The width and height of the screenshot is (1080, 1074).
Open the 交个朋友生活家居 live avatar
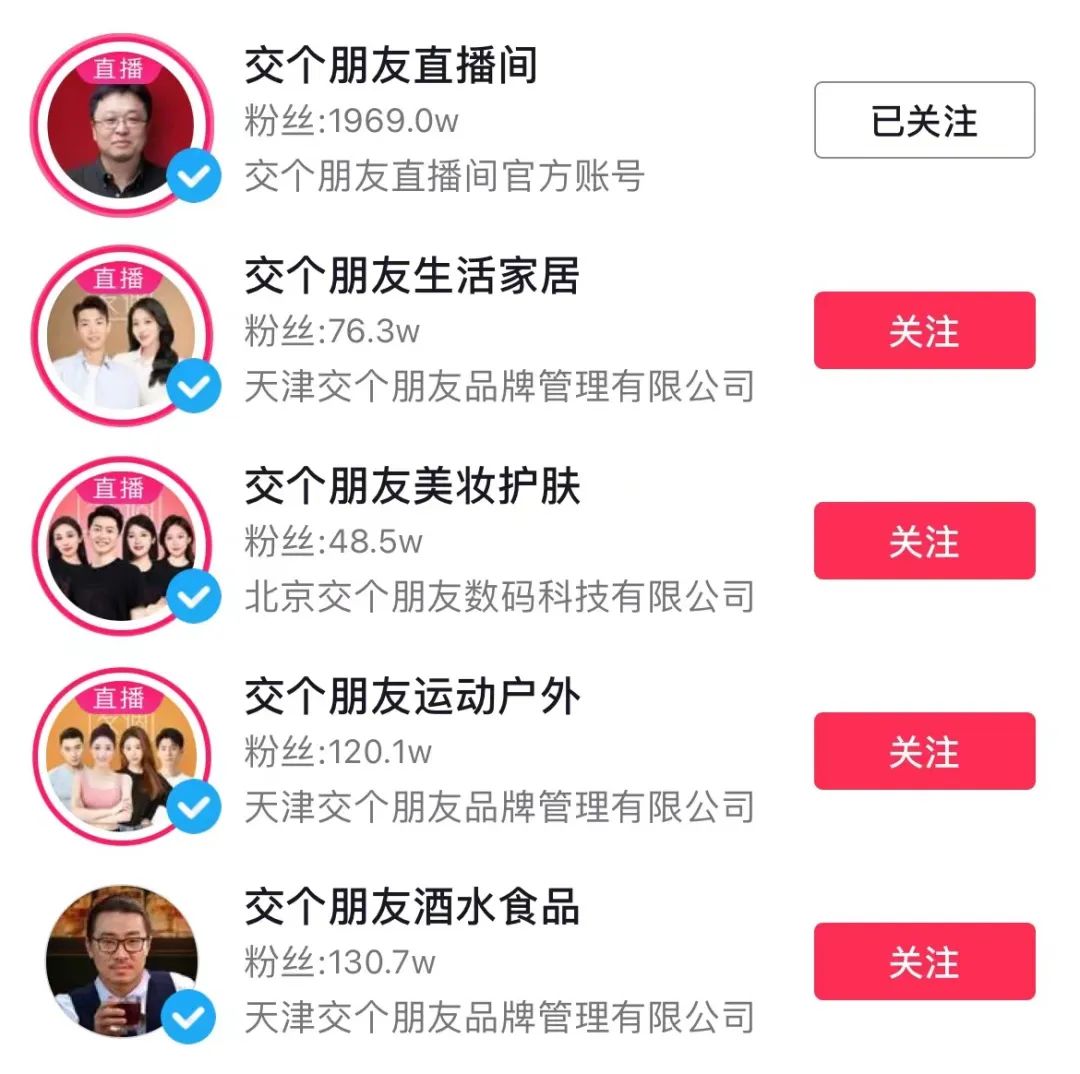click(x=122, y=336)
